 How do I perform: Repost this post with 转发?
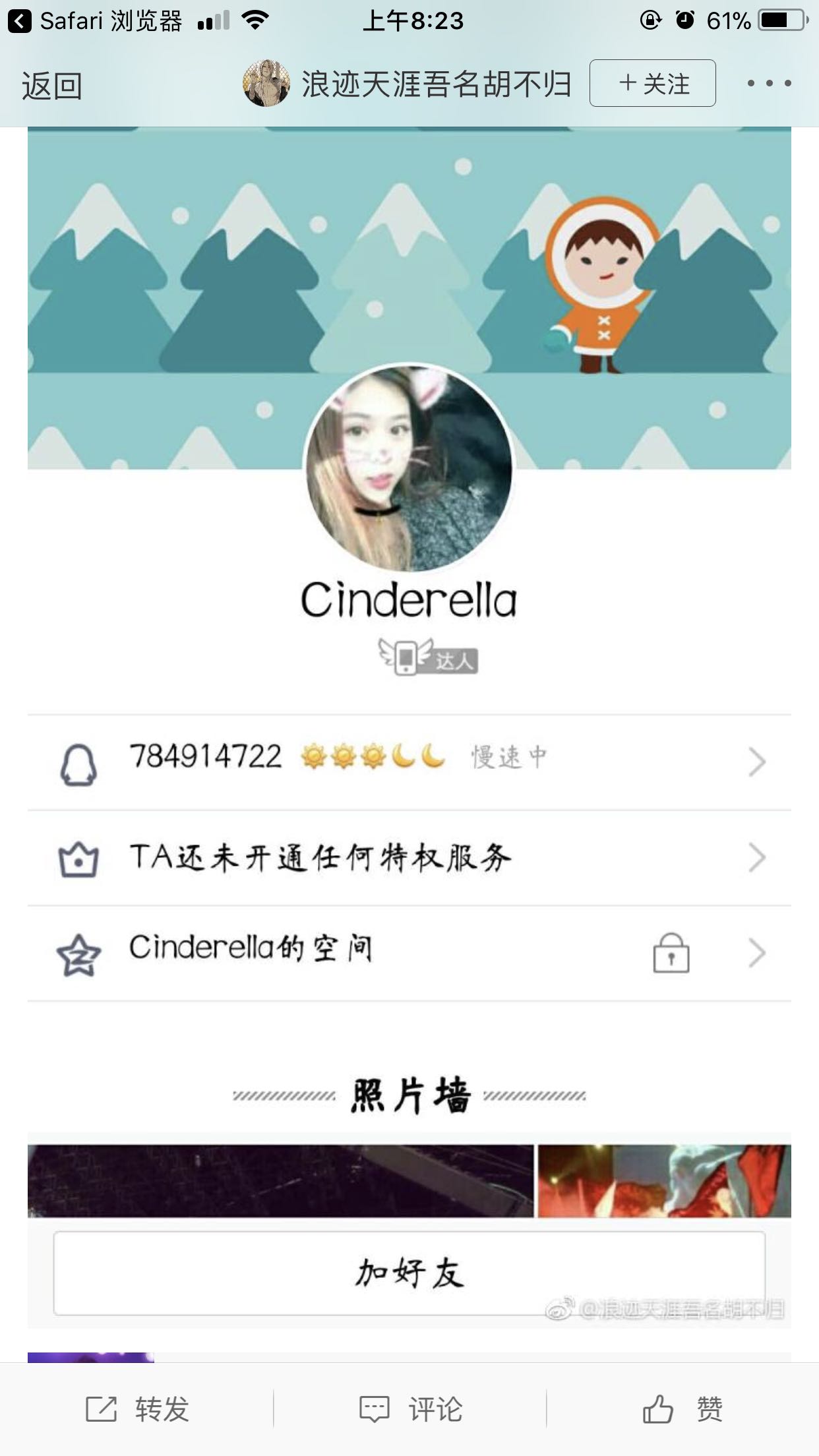tap(137, 1409)
